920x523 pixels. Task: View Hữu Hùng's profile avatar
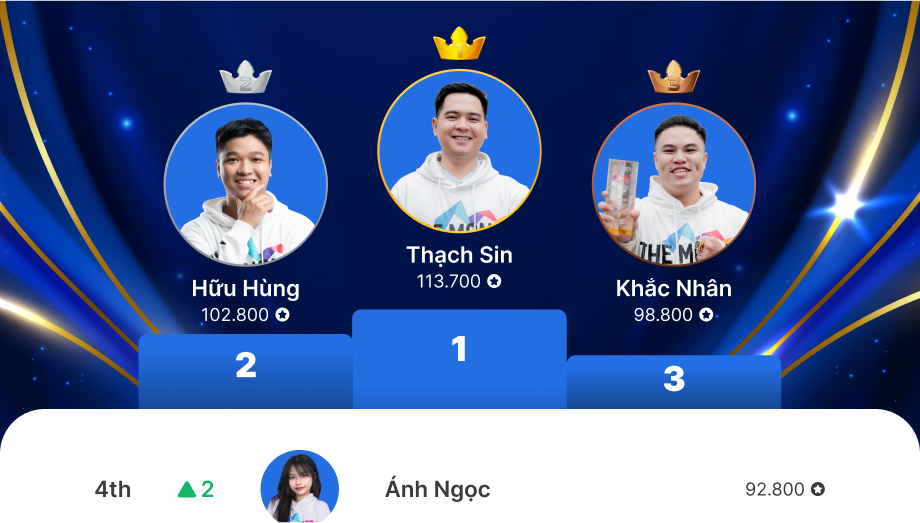coord(246,185)
